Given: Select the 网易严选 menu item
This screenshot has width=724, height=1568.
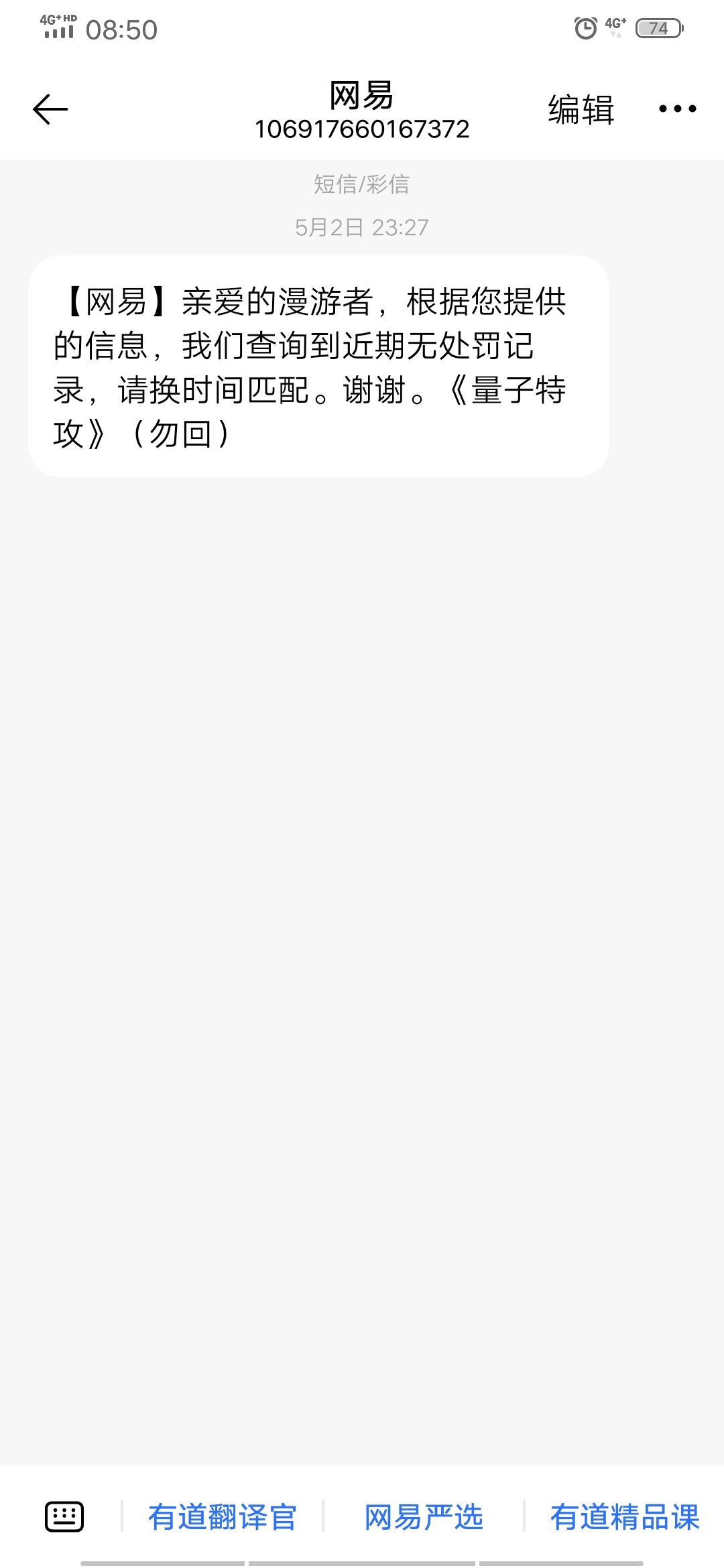Looking at the screenshot, I should 424,1517.
